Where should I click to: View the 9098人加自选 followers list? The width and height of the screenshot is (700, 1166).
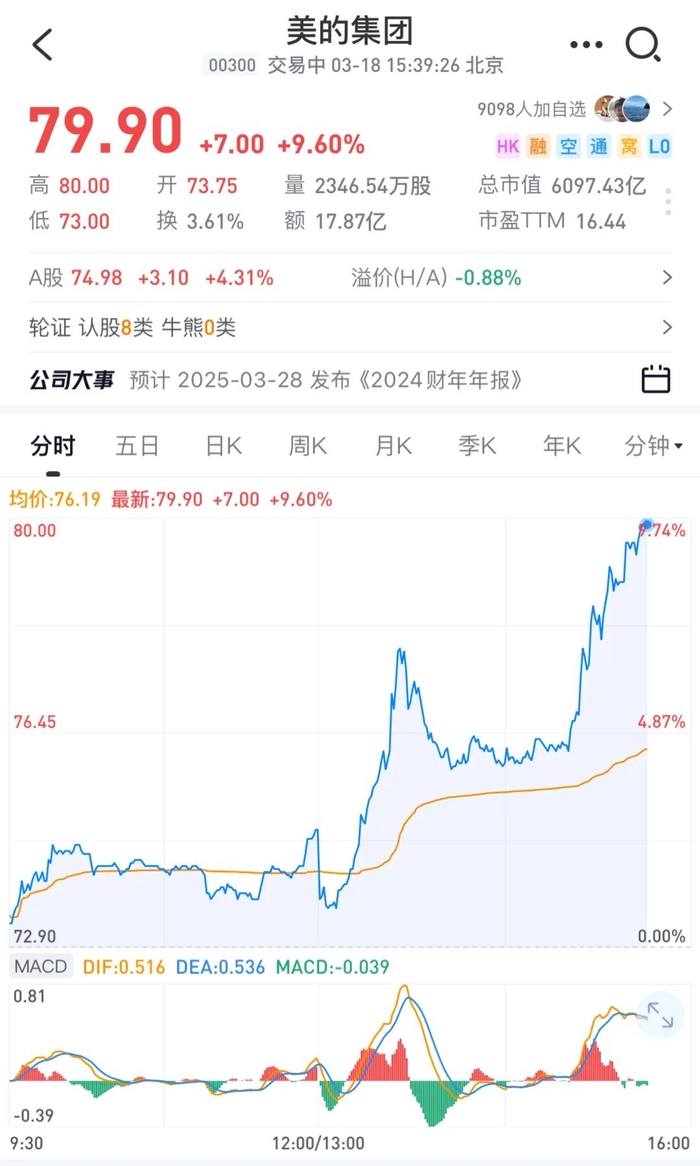coord(574,109)
